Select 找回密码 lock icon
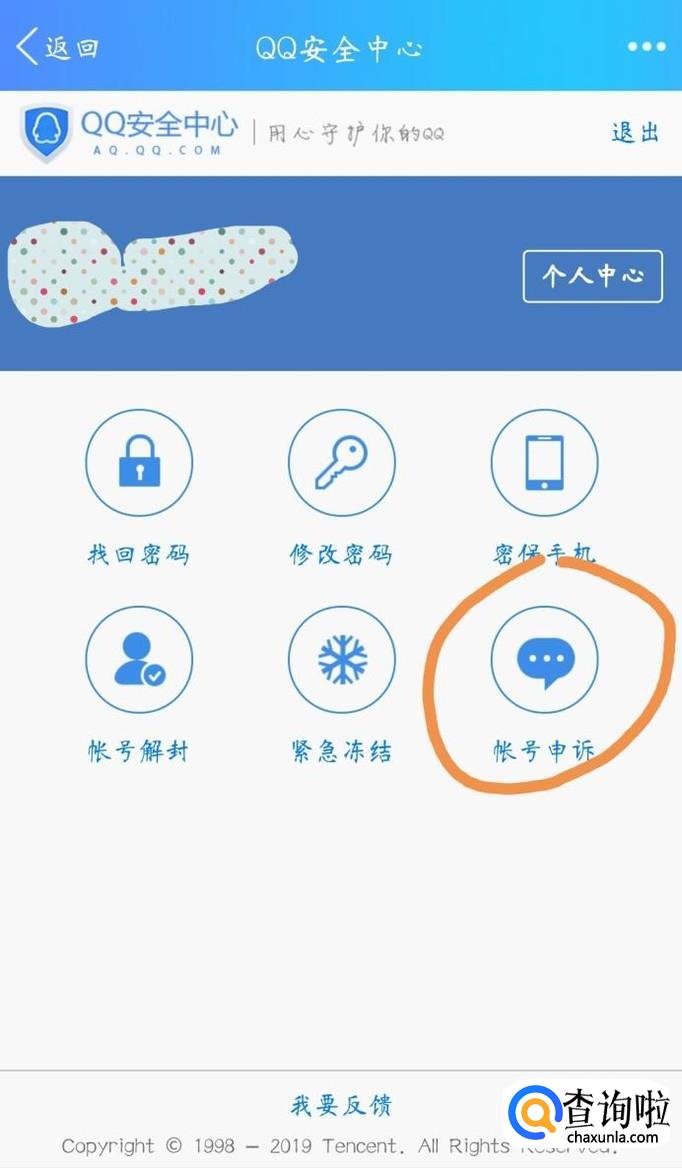This screenshot has height=1168, width=682. click(x=139, y=463)
